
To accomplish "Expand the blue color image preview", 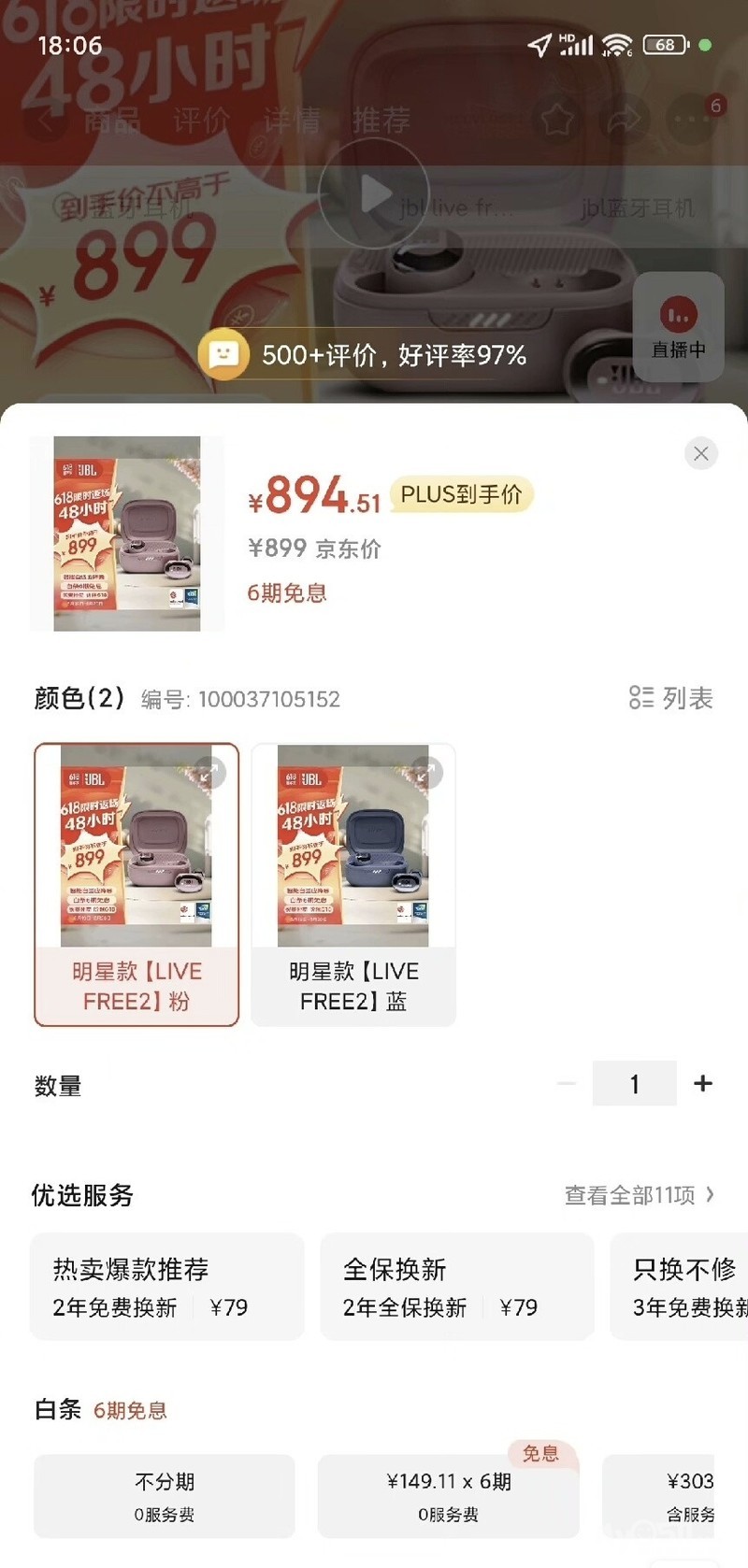I will click(427, 773).
